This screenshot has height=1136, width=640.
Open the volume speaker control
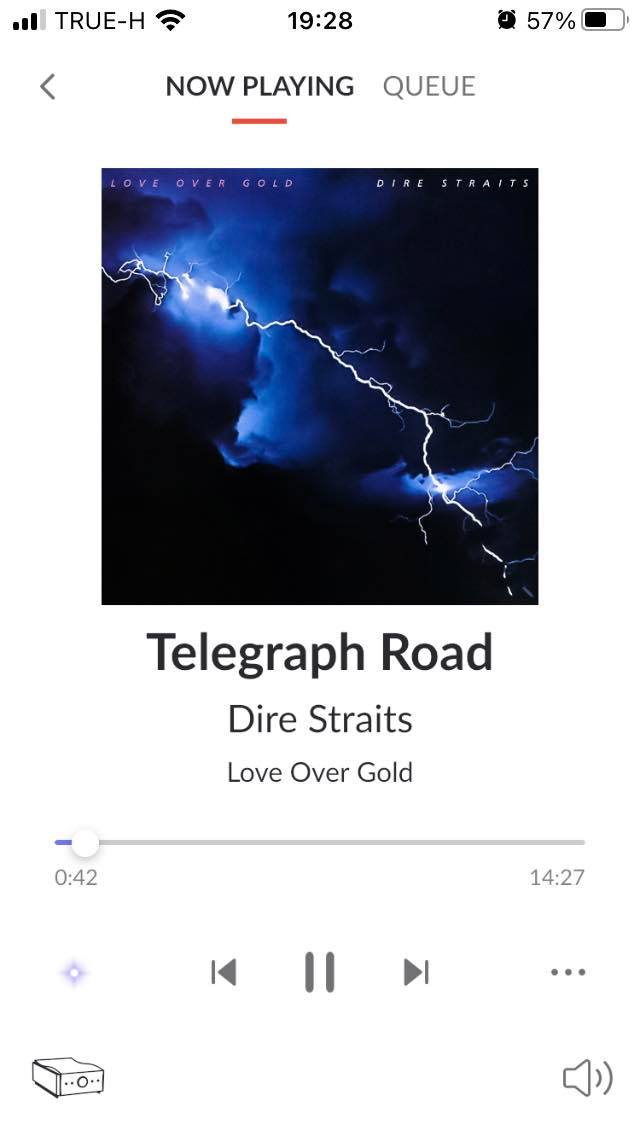coord(588,1078)
